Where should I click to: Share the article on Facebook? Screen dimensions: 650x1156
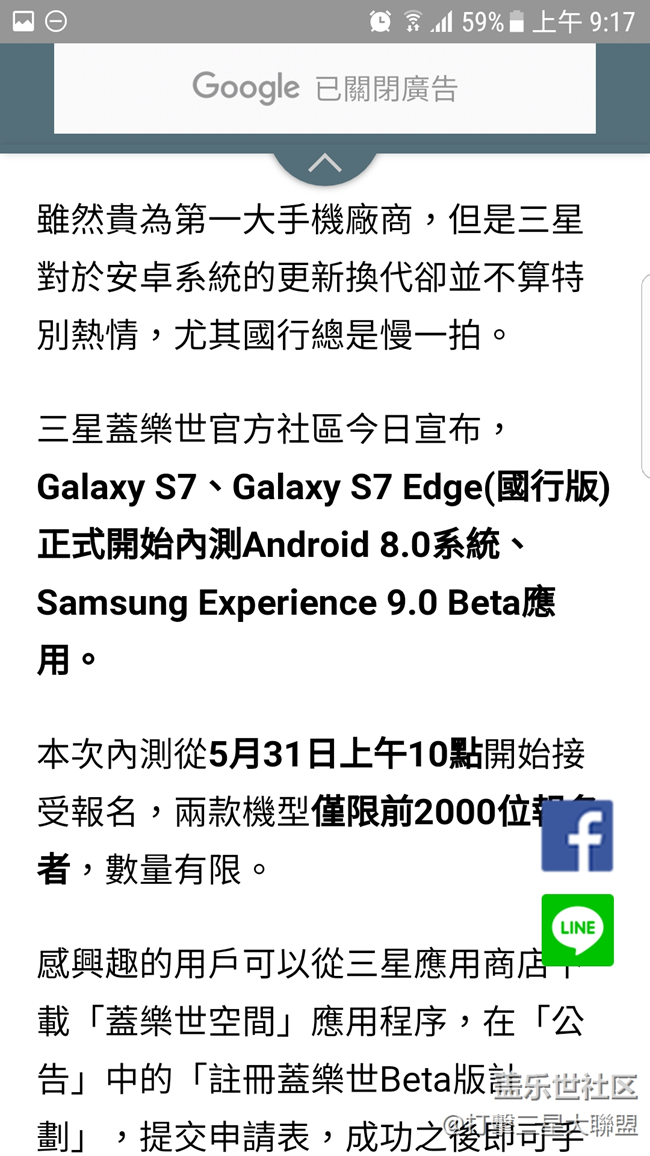pos(577,835)
